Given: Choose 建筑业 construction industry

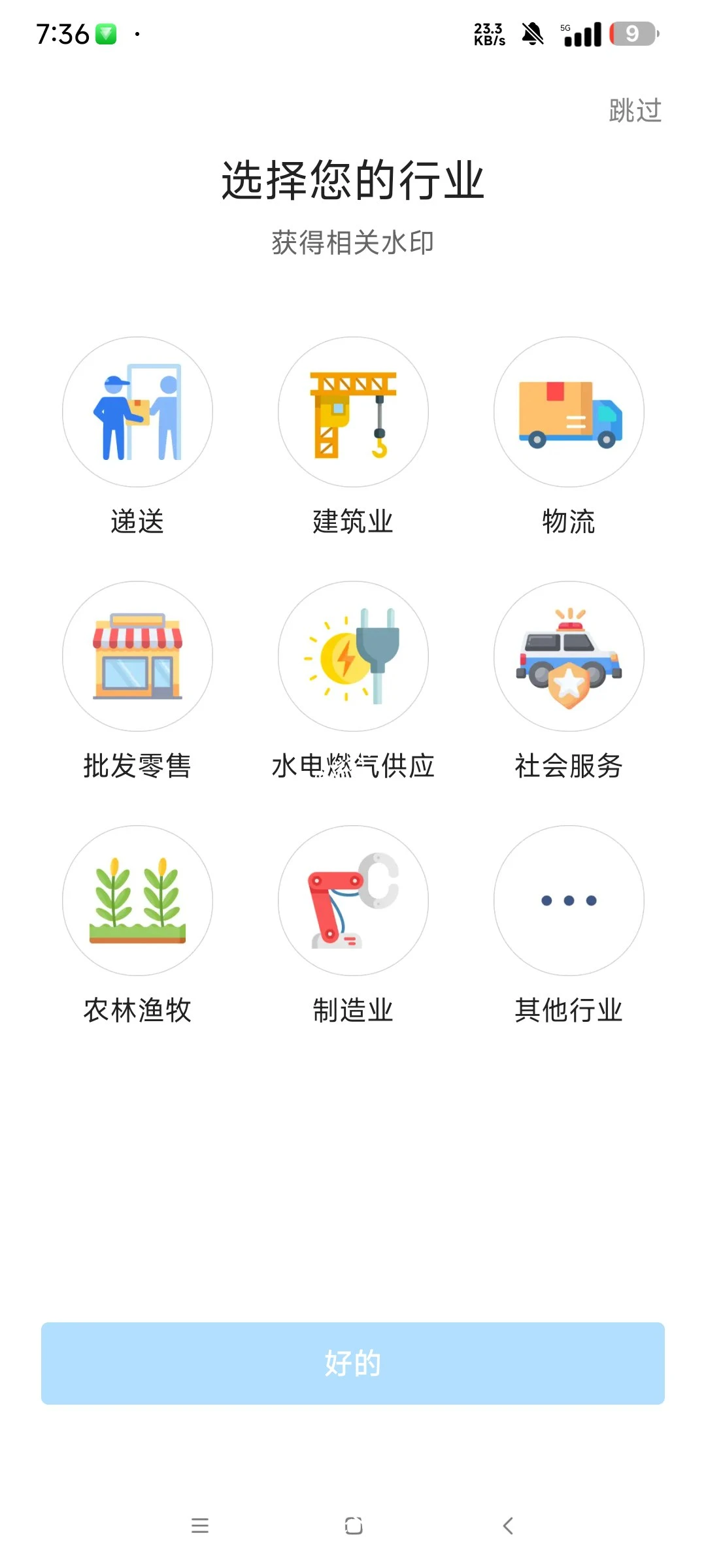Looking at the screenshot, I should (x=353, y=412).
